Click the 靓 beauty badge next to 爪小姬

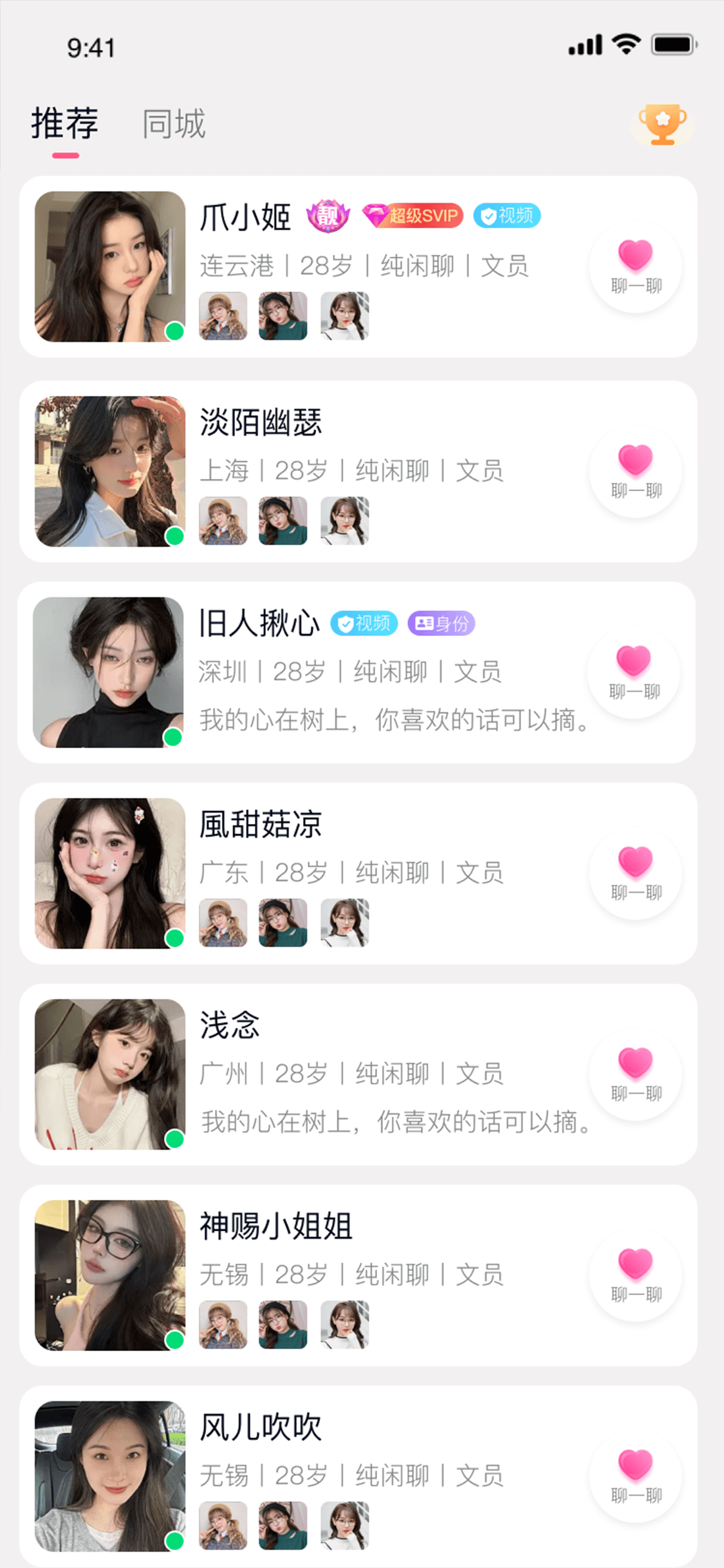pos(328,215)
